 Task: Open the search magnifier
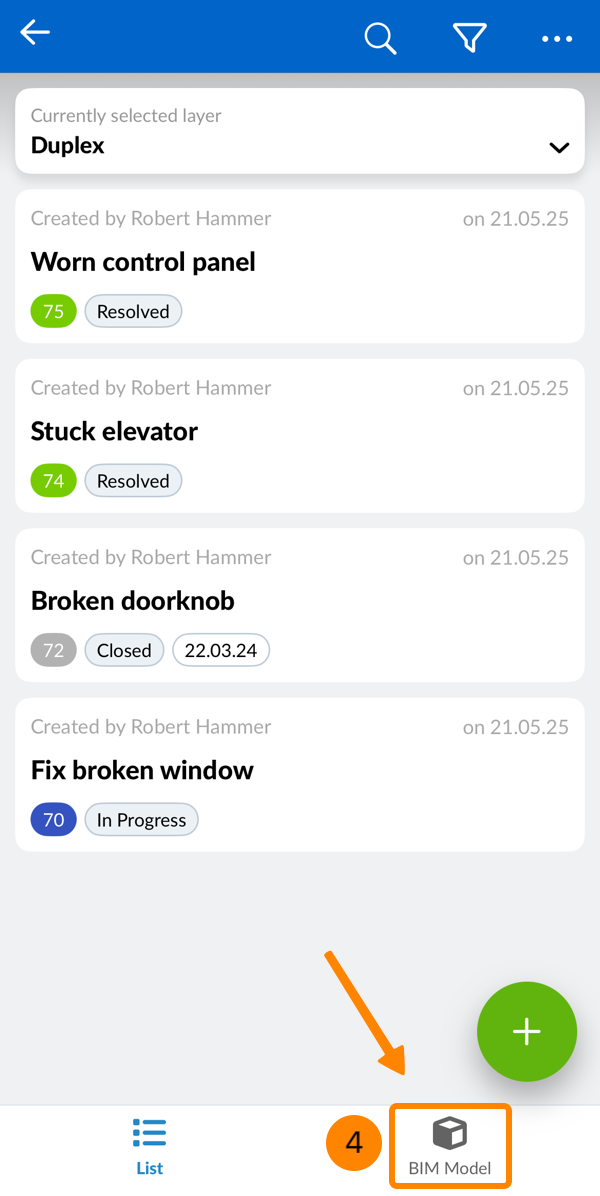pos(380,38)
